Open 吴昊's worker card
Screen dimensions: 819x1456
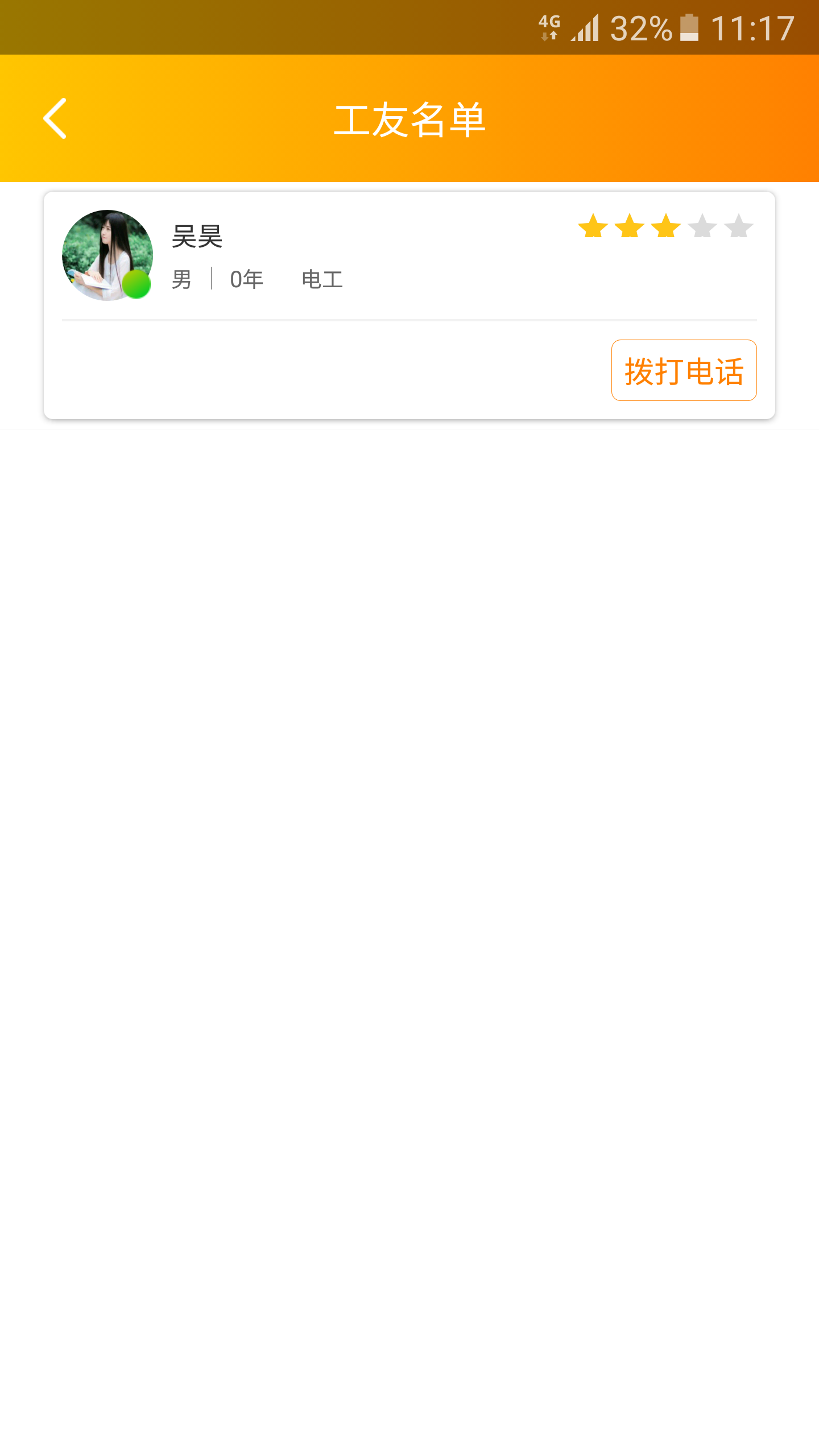coord(409,305)
